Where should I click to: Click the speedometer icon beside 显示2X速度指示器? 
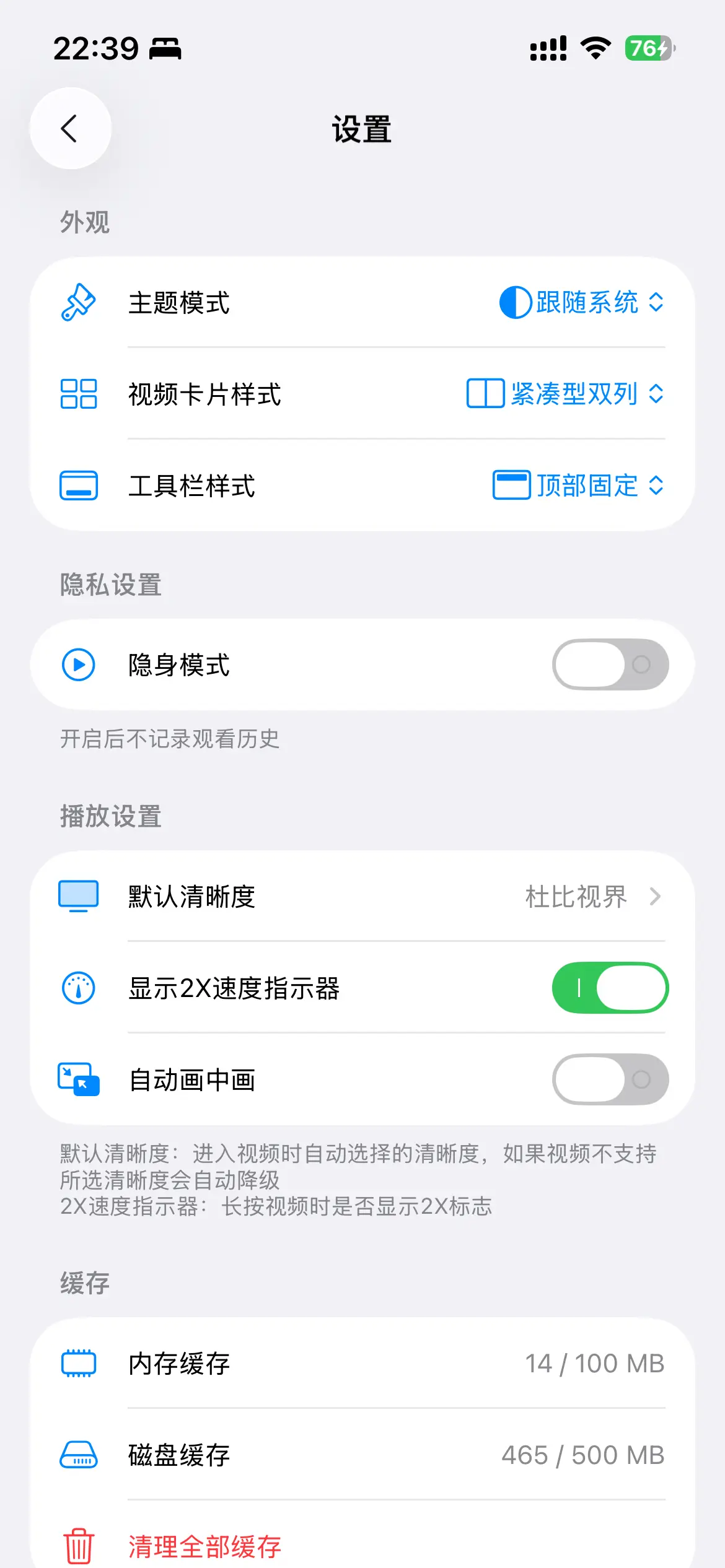click(77, 988)
